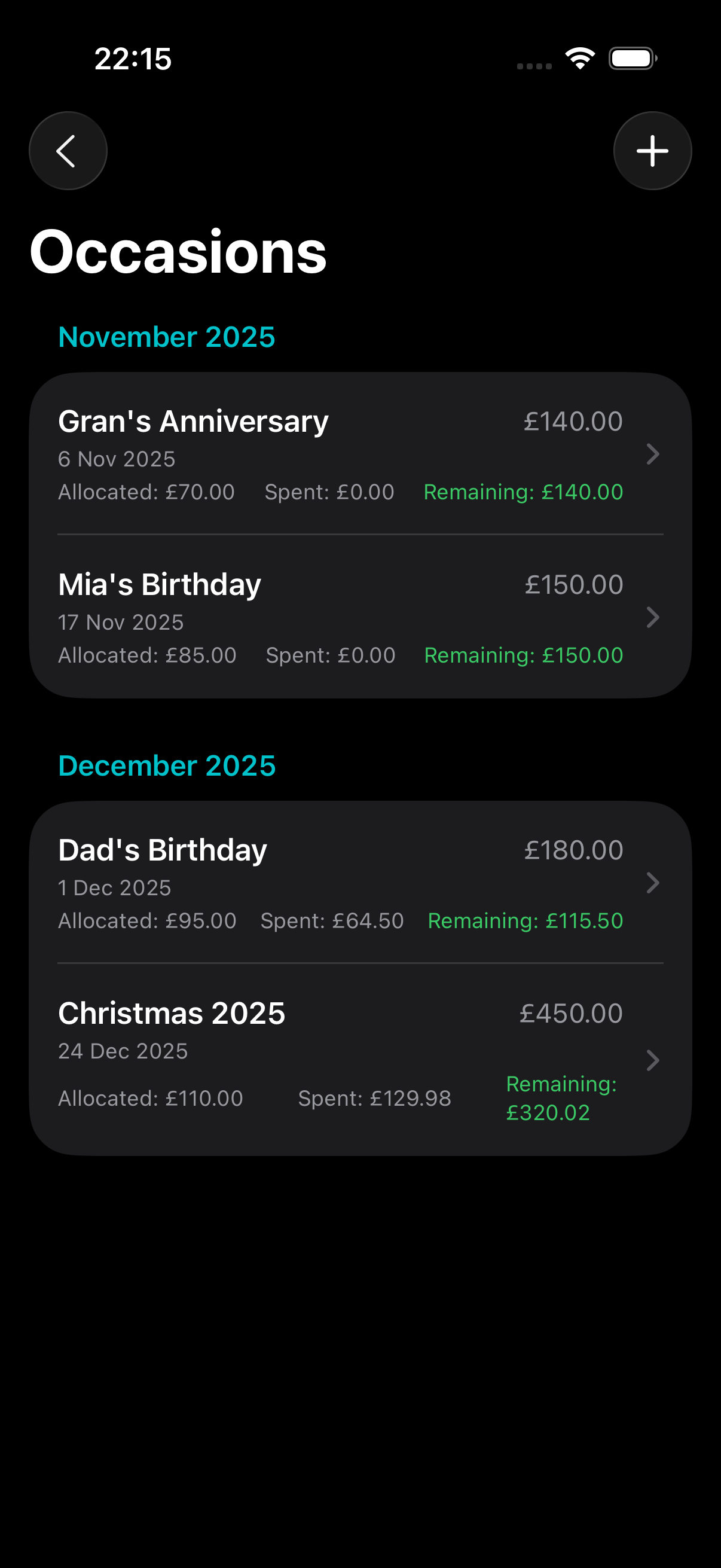
Task: Tap the back navigation arrow
Action: (x=68, y=150)
